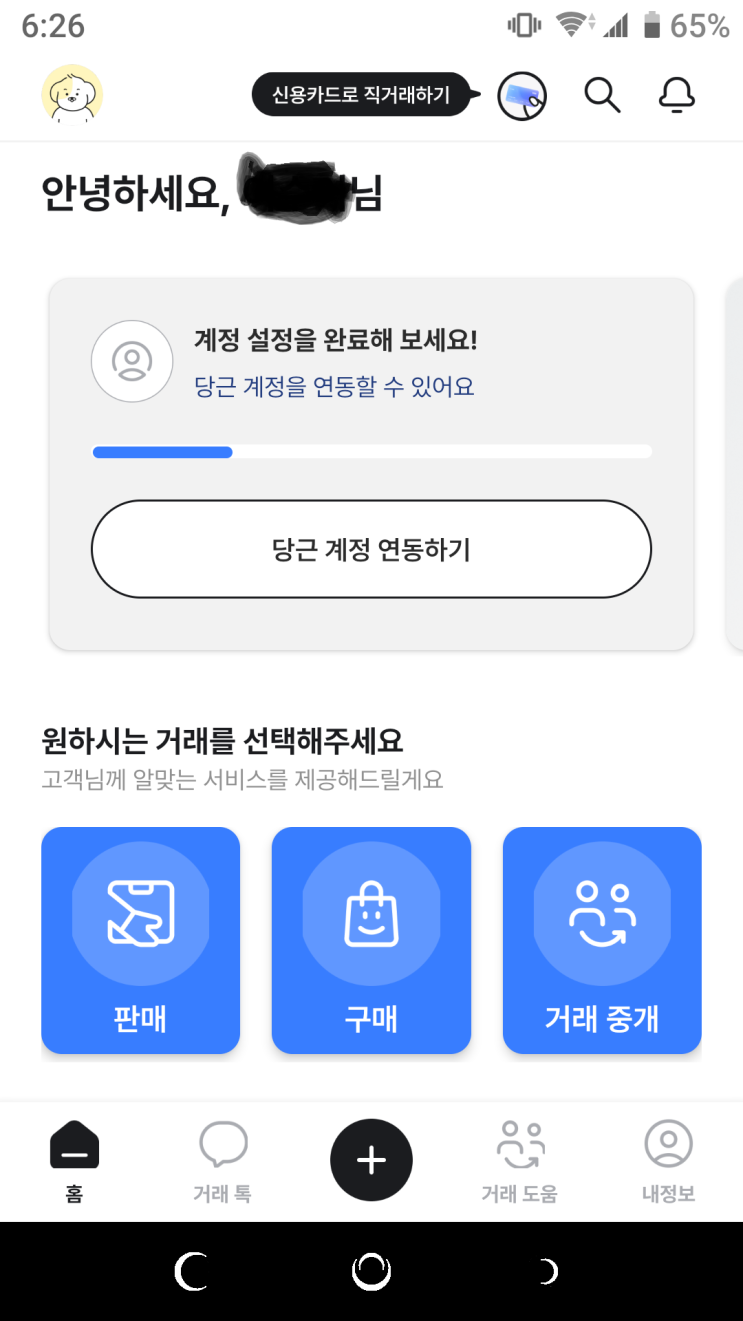
Task: Switch to the 홈 tab
Action: pyautogui.click(x=75, y=1162)
